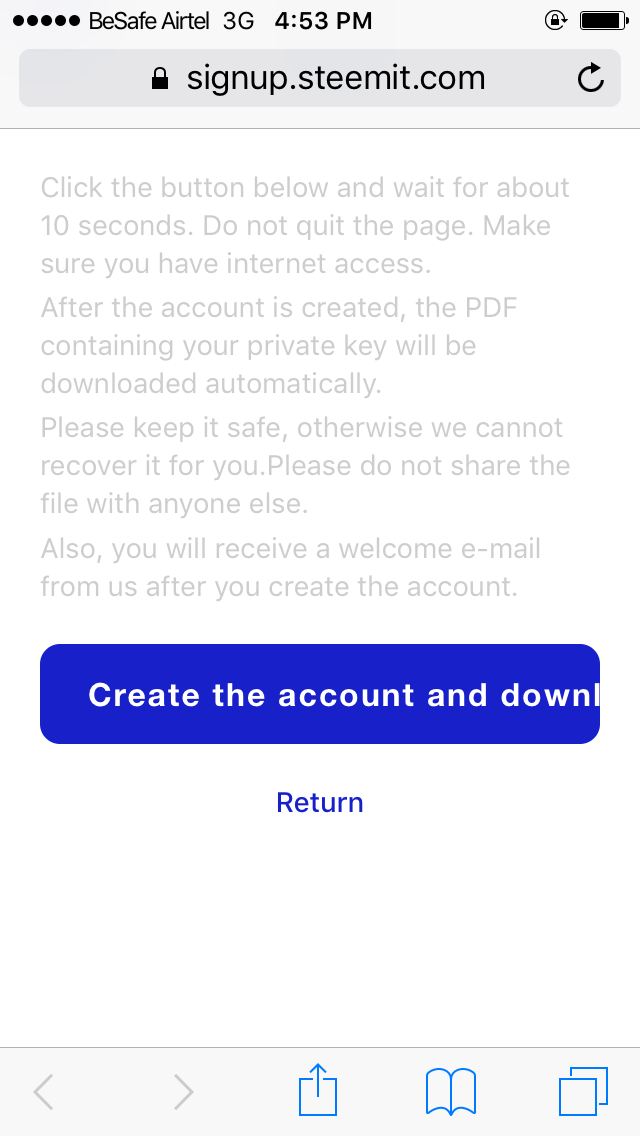Tap Create the account and download button
This screenshot has height=1136, width=640.
320,694
